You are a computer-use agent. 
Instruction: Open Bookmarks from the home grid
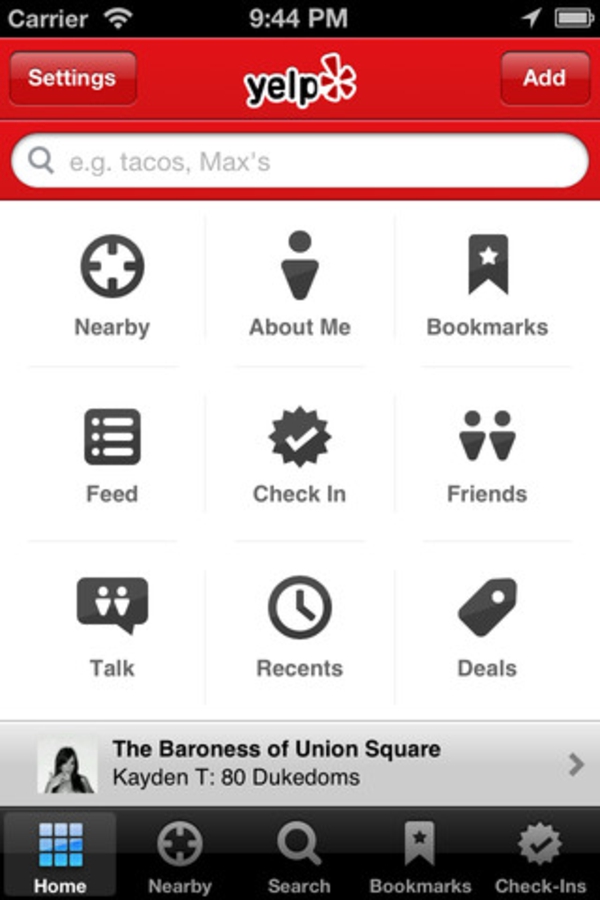click(487, 285)
